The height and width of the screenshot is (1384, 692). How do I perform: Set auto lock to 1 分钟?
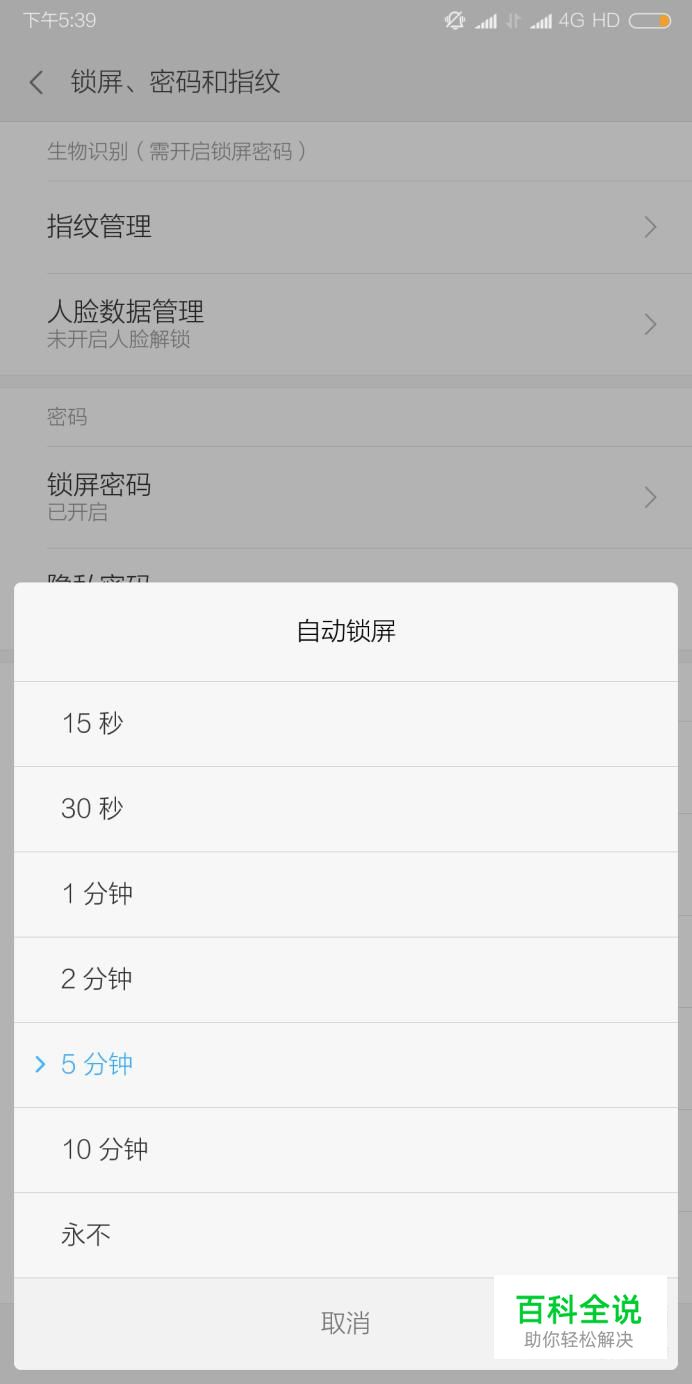[x=345, y=894]
